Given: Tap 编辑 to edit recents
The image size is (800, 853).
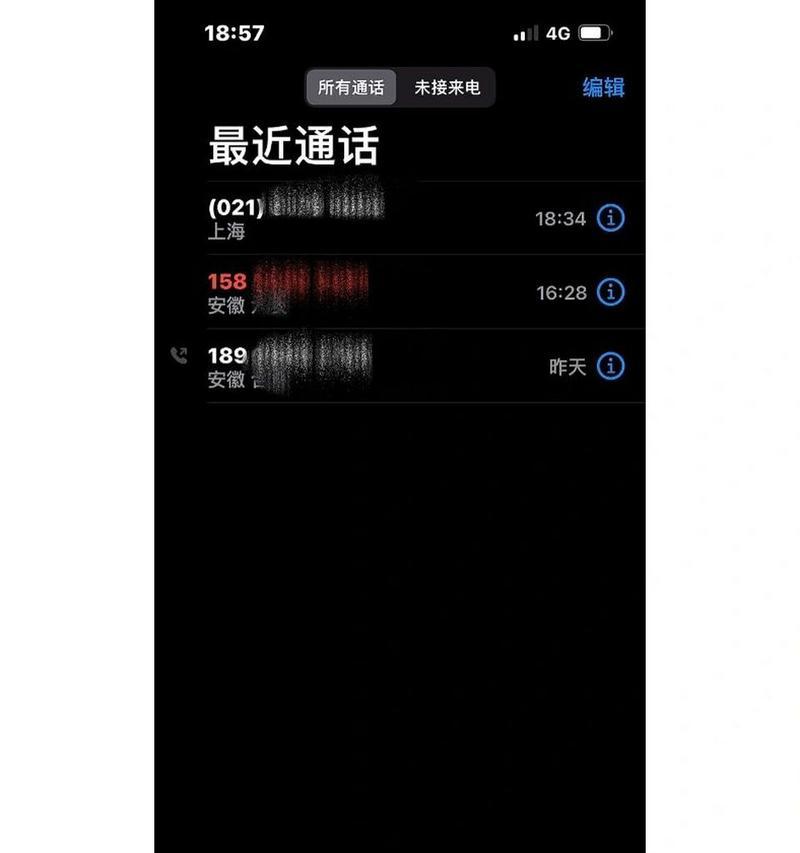Looking at the screenshot, I should click(604, 88).
